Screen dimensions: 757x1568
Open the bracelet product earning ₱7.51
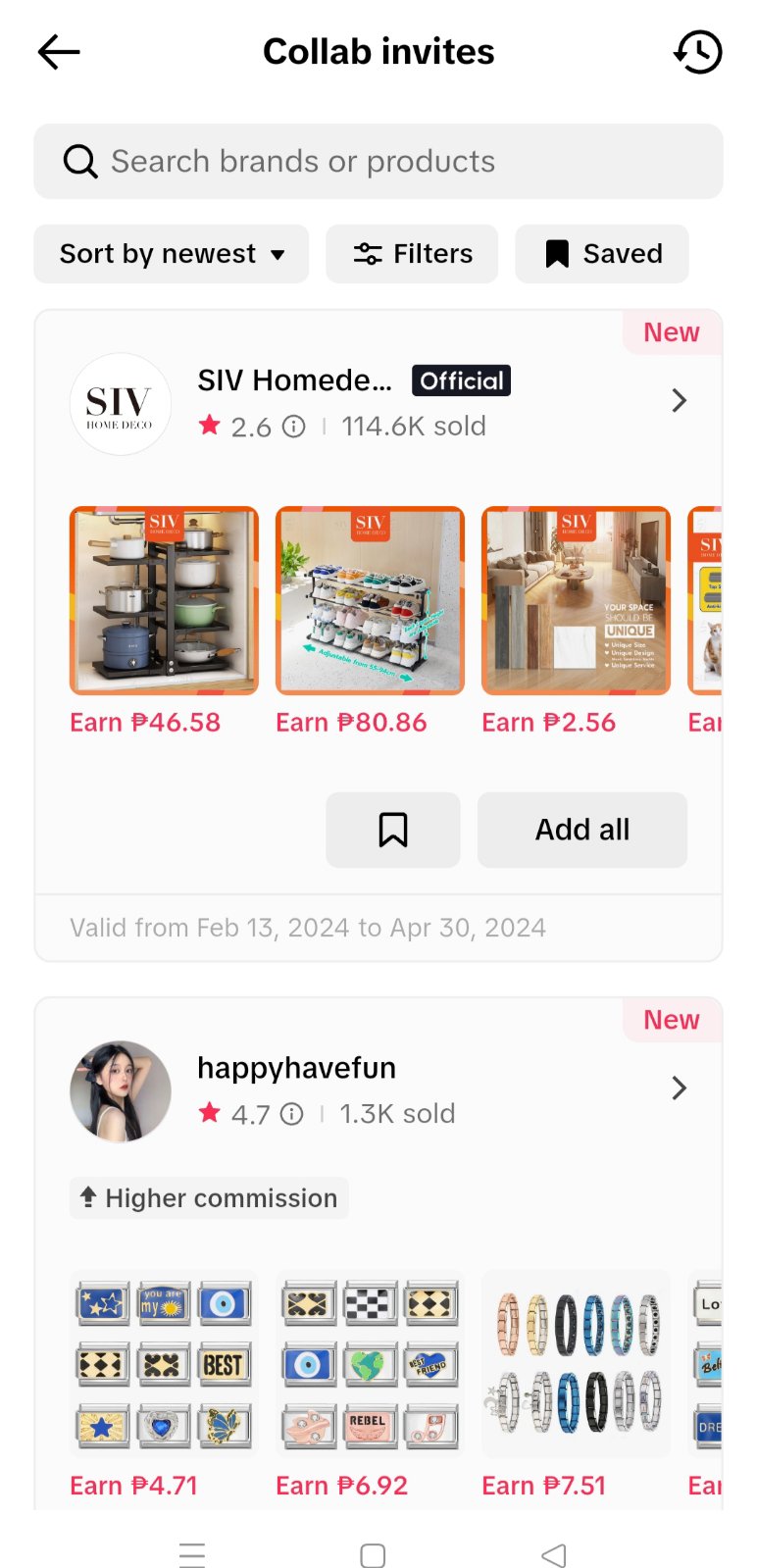[x=576, y=1363]
